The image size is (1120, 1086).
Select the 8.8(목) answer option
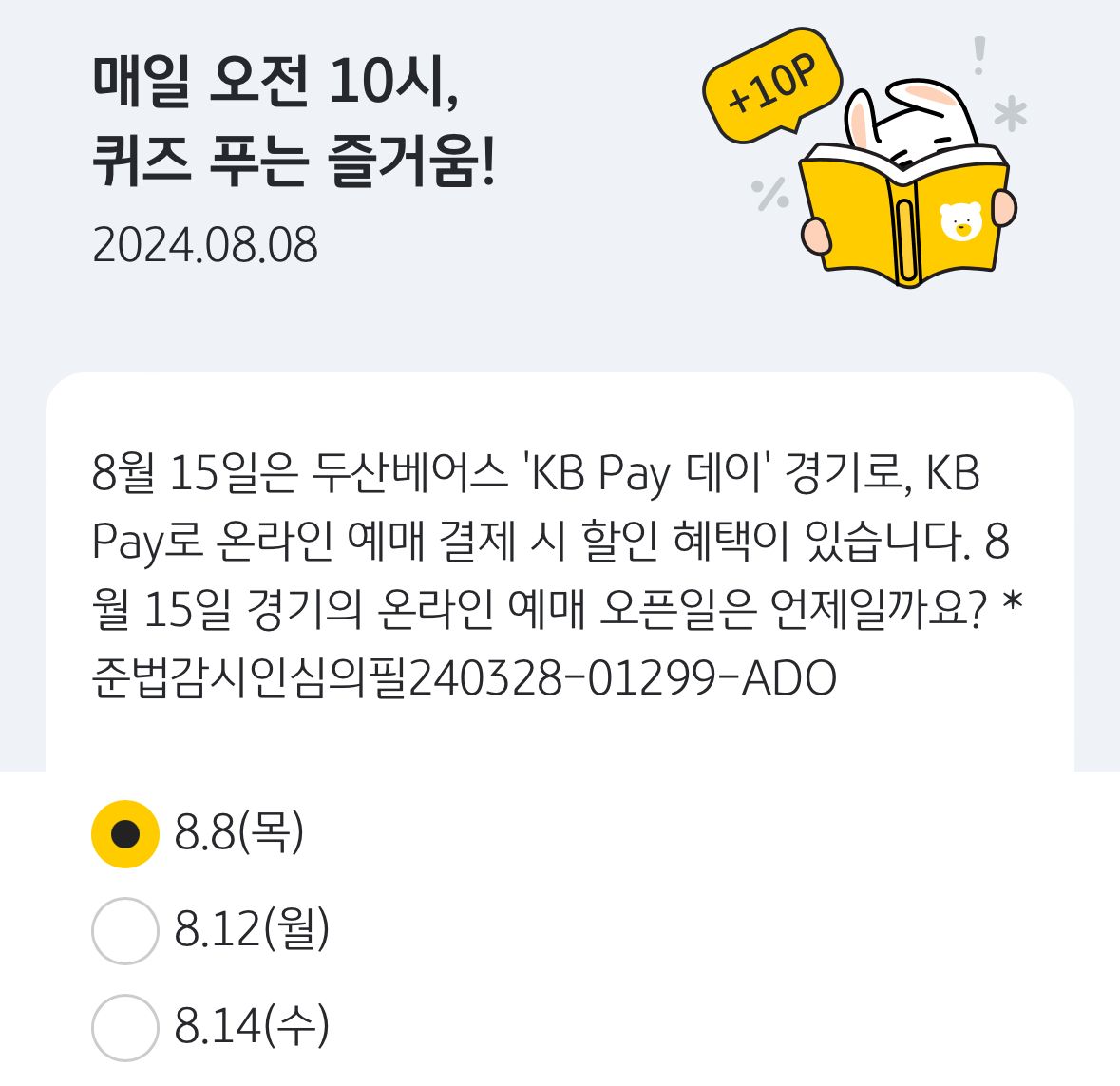[x=124, y=834]
